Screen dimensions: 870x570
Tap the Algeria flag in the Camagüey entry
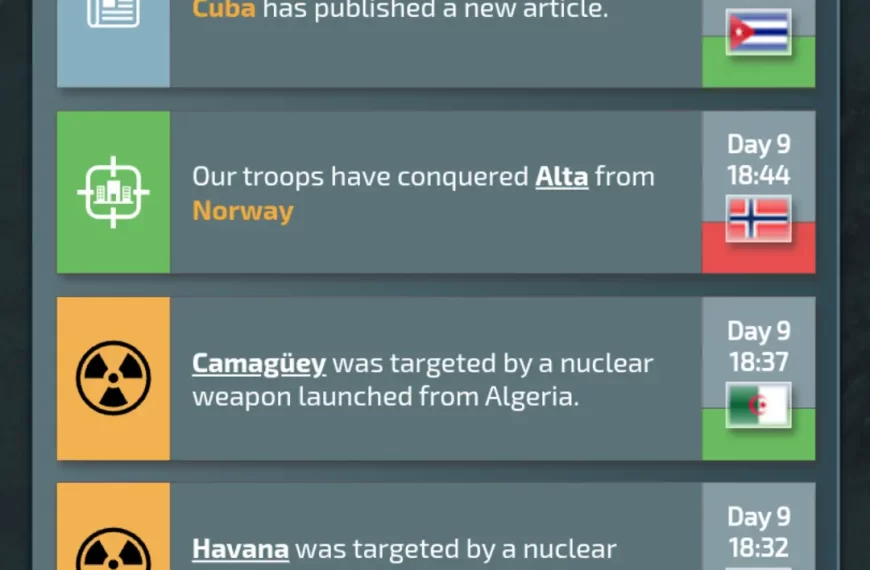pyautogui.click(x=758, y=405)
